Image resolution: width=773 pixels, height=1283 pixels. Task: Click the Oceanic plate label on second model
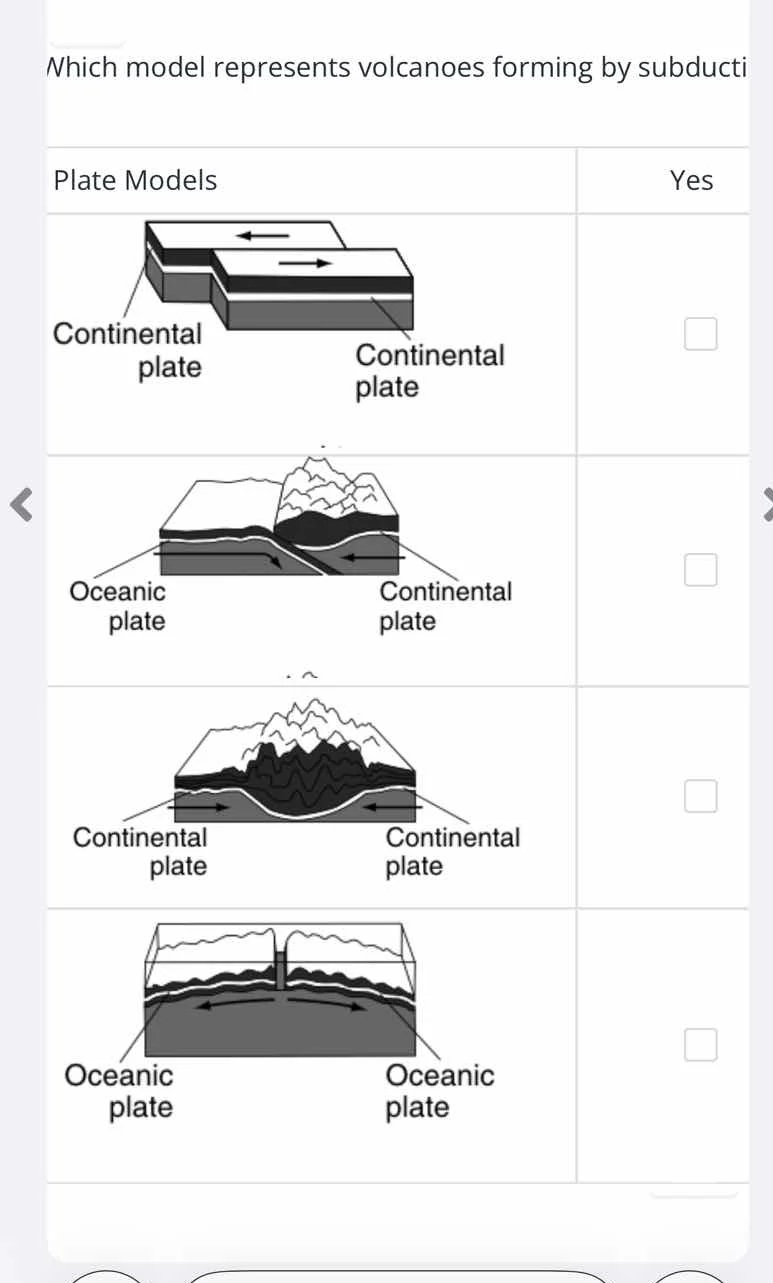pyautogui.click(x=119, y=606)
